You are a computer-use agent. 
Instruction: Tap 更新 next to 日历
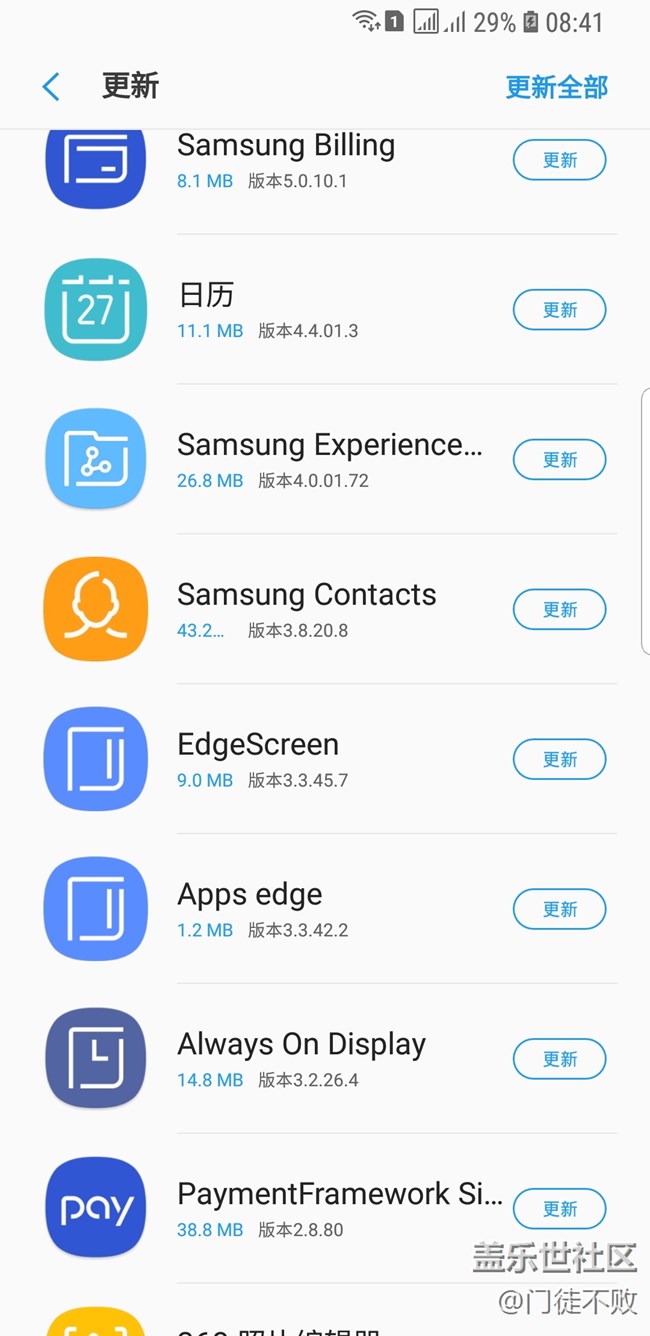click(x=559, y=310)
